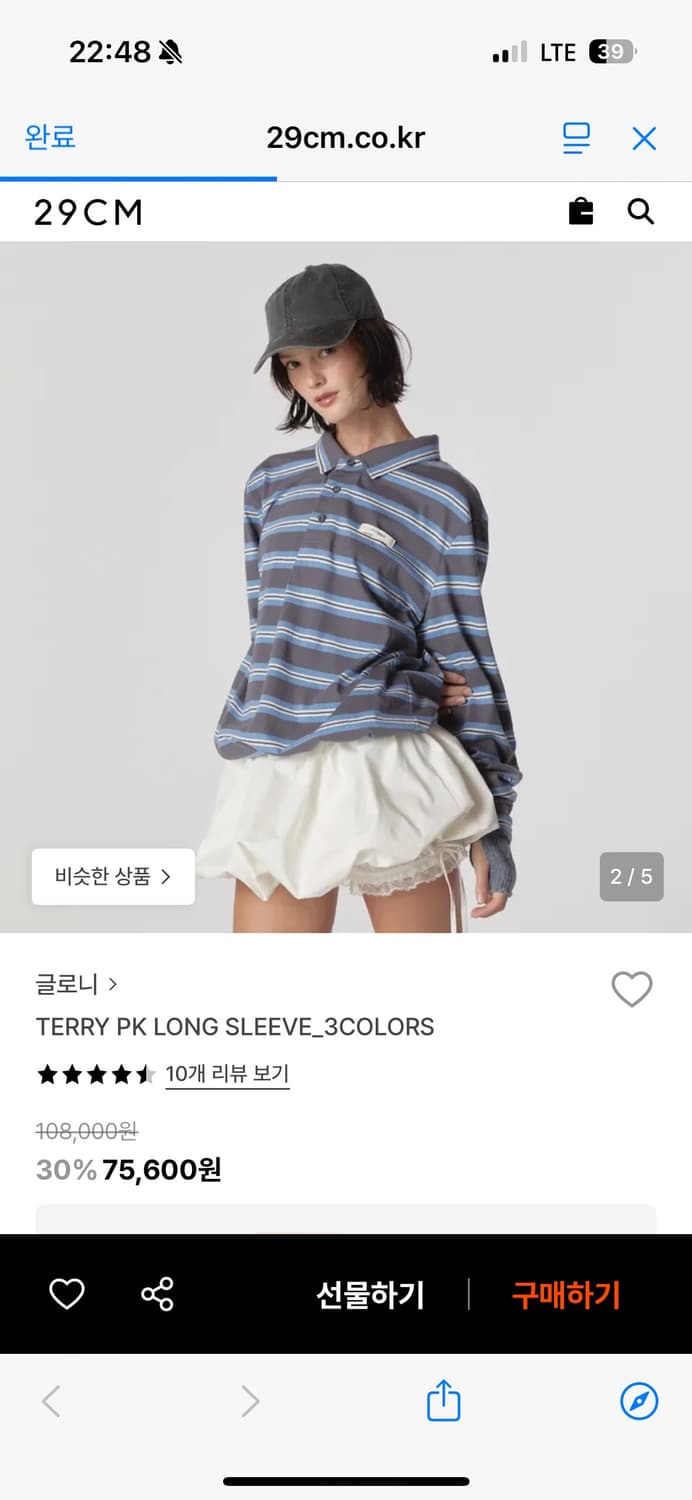Go back using the browser back arrow

52,1401
